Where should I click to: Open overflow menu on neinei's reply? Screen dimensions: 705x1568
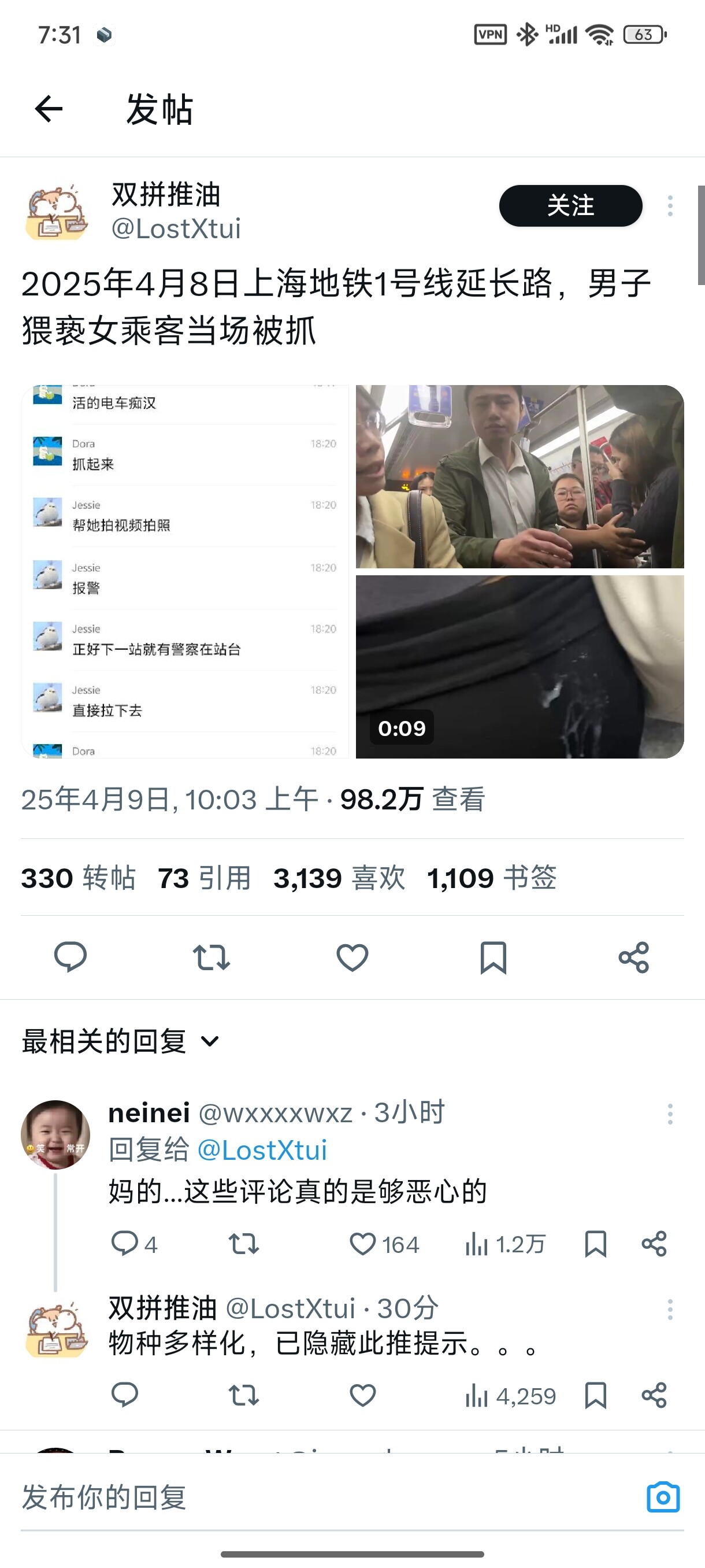[x=670, y=1114]
